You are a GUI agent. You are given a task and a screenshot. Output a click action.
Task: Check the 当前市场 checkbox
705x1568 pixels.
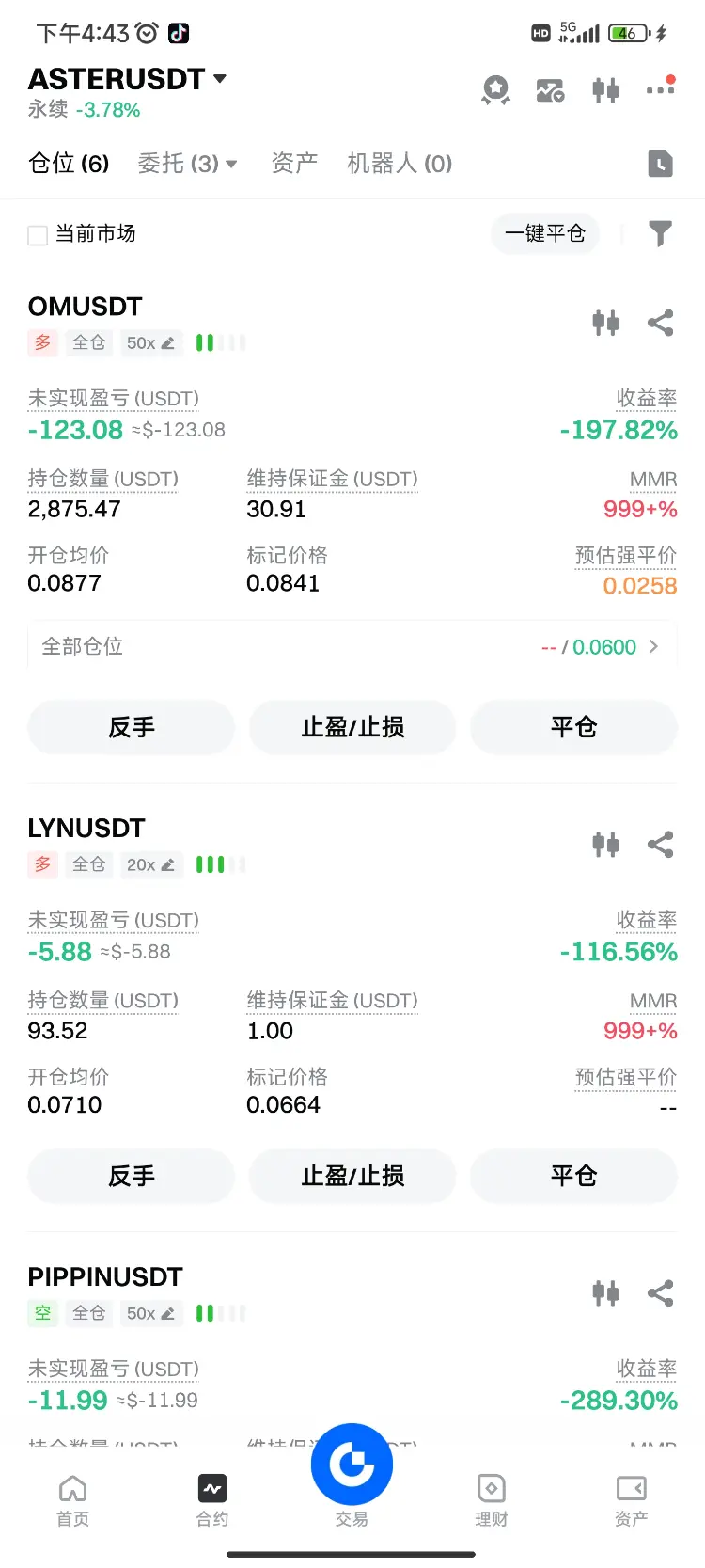tap(38, 235)
